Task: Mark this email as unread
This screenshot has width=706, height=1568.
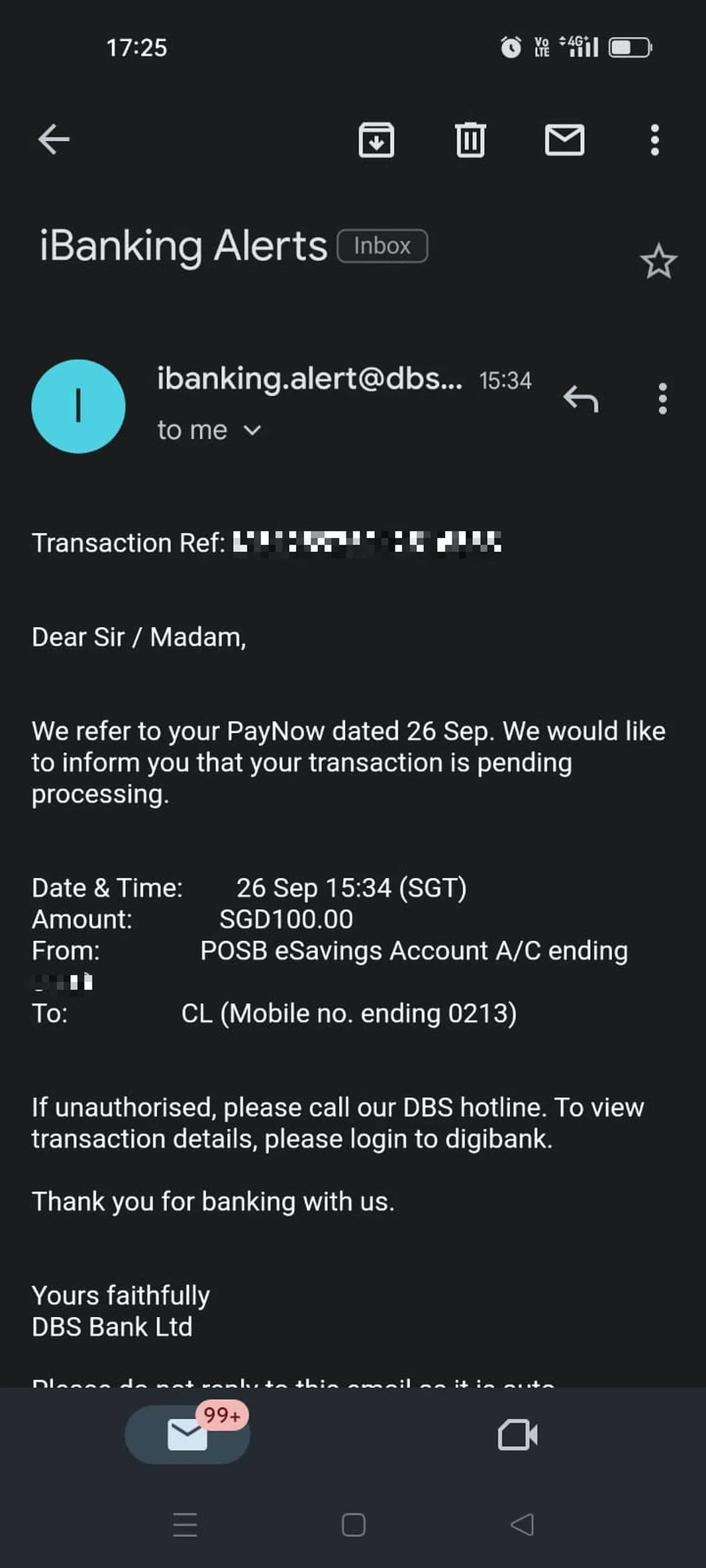Action: (x=564, y=140)
